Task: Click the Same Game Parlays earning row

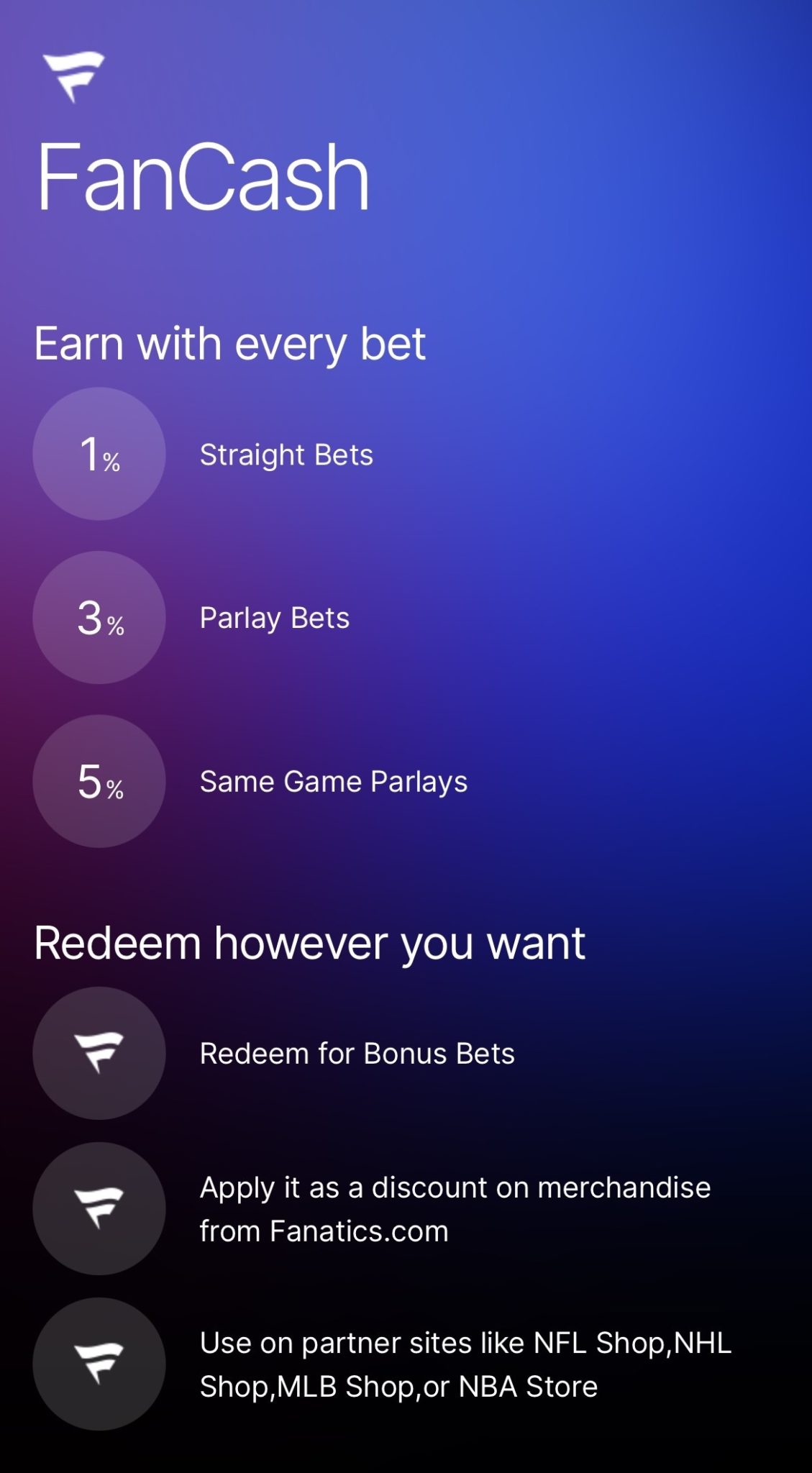Action: 334,781
